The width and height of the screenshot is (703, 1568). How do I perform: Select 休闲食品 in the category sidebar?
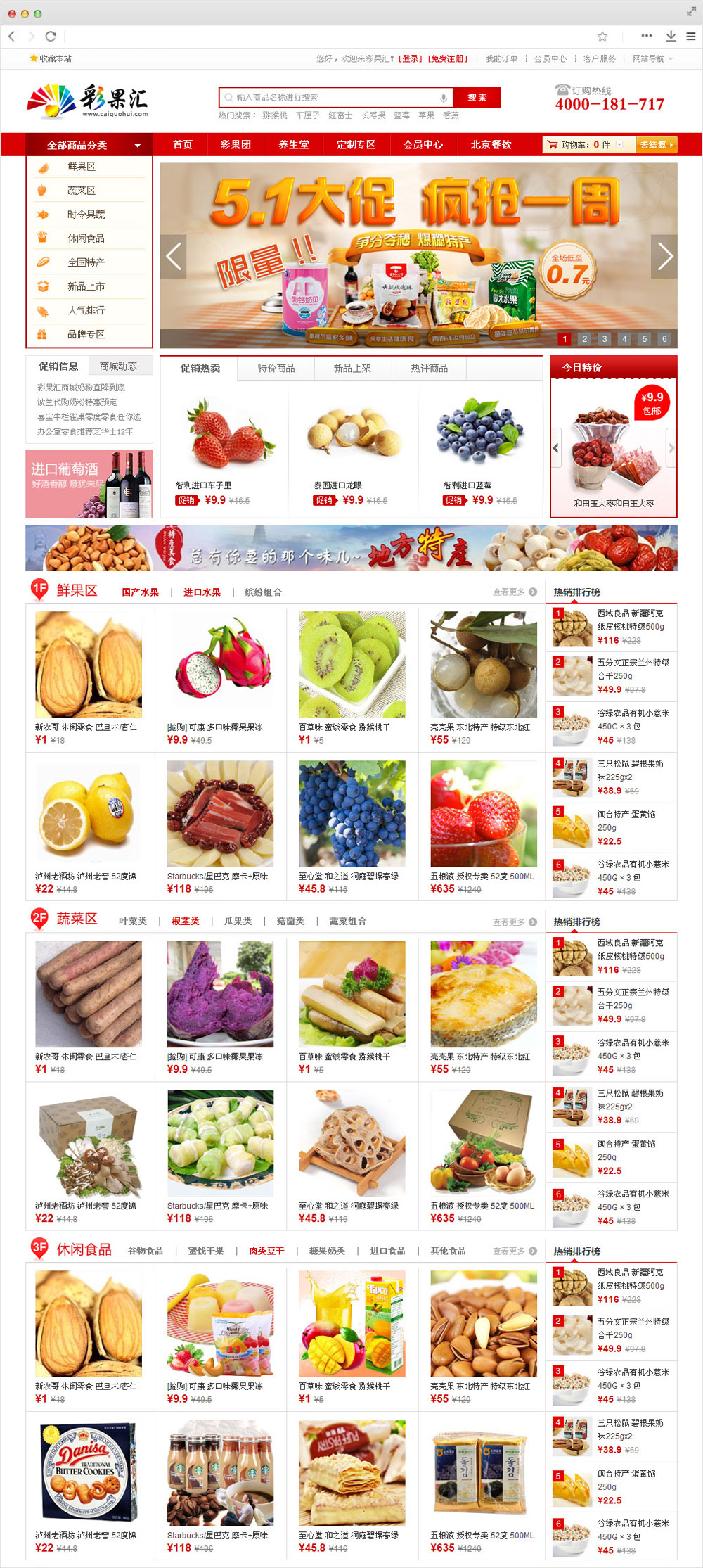pos(86,238)
